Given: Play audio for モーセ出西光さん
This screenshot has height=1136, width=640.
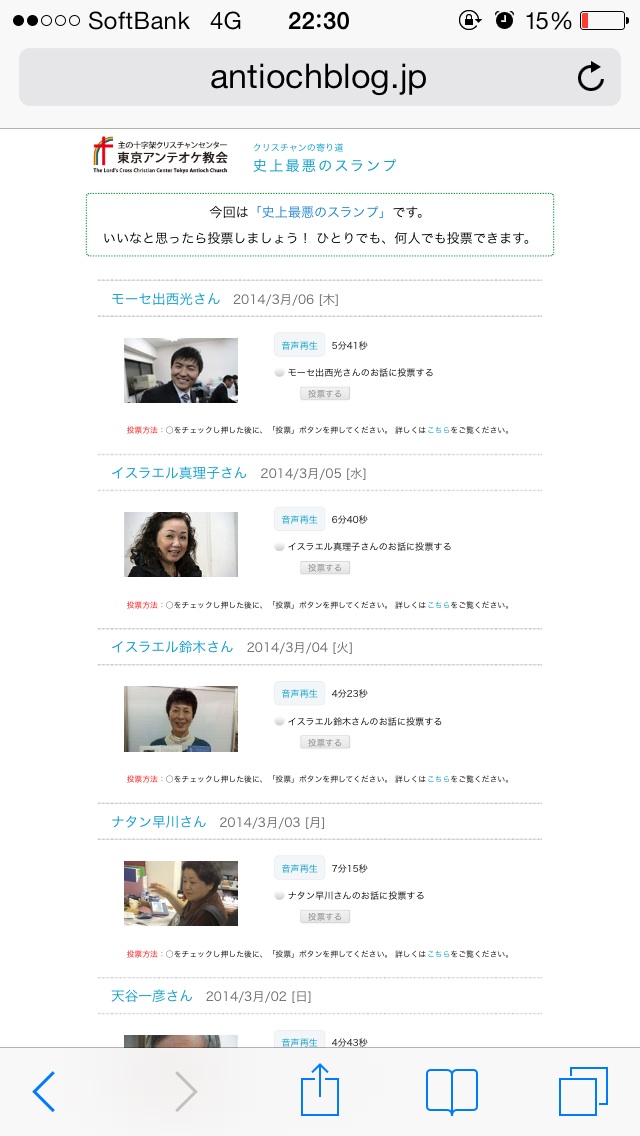Looking at the screenshot, I should pyautogui.click(x=299, y=345).
